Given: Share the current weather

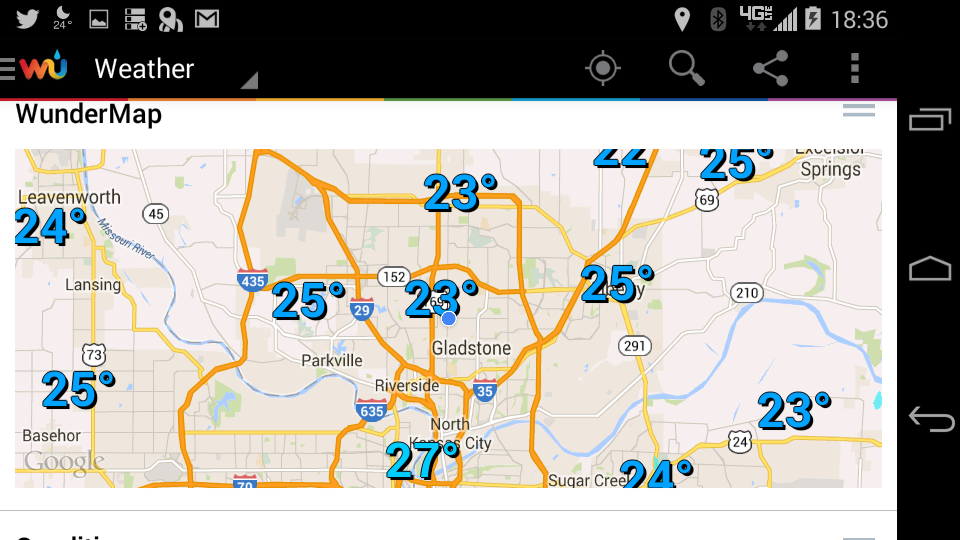Looking at the screenshot, I should [x=770, y=68].
